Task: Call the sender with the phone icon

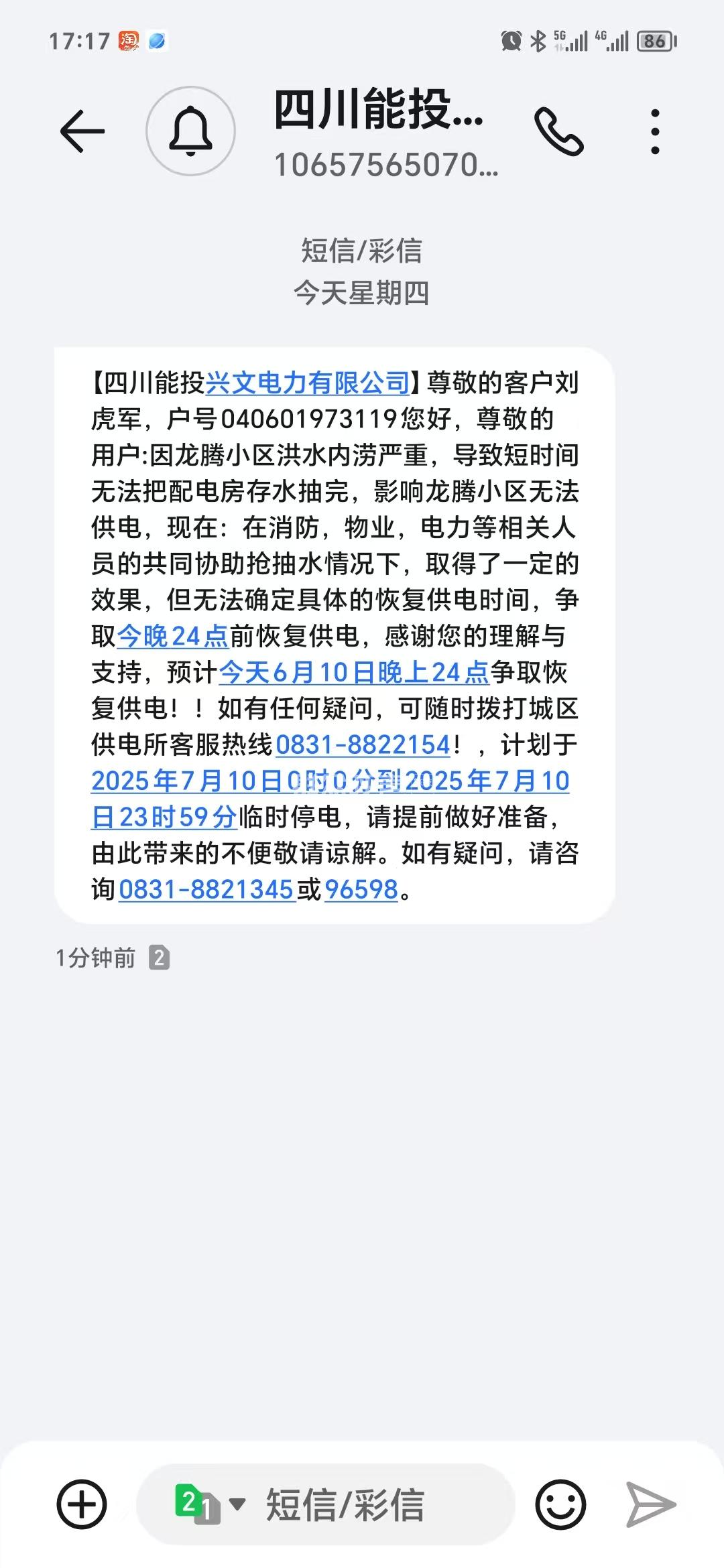Action: [558, 132]
